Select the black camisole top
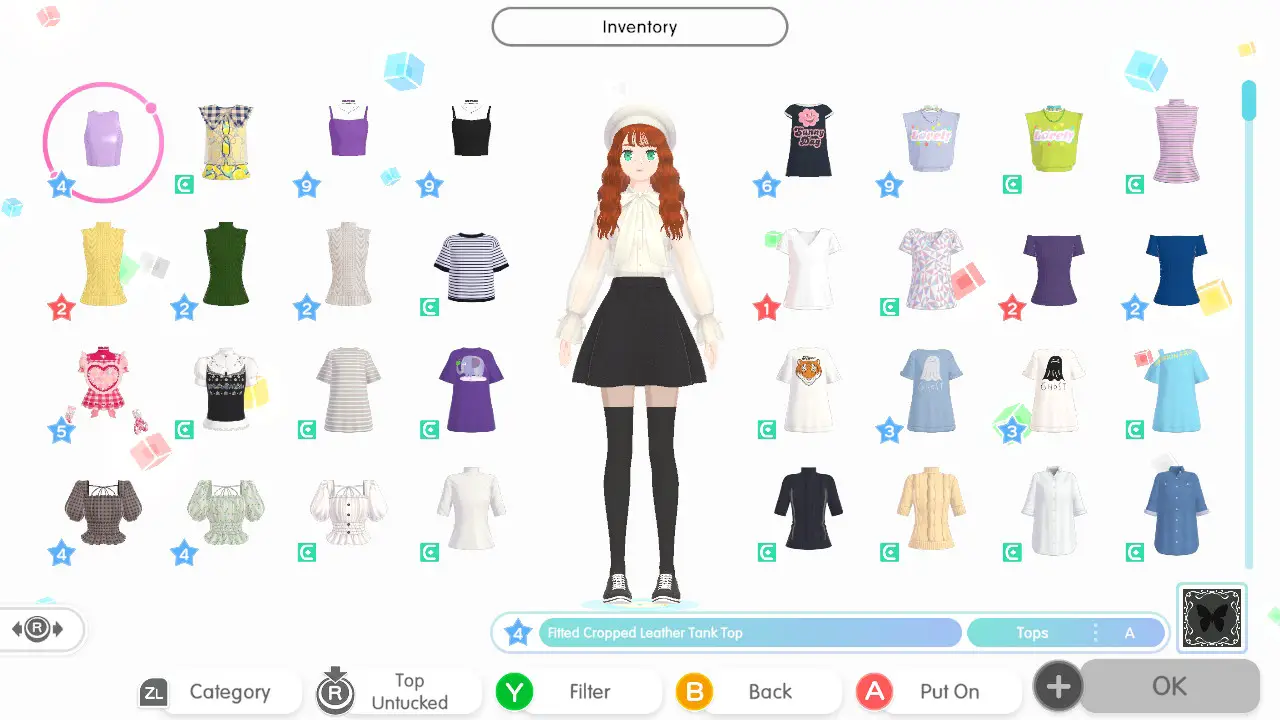1280x720 pixels. click(x=470, y=130)
